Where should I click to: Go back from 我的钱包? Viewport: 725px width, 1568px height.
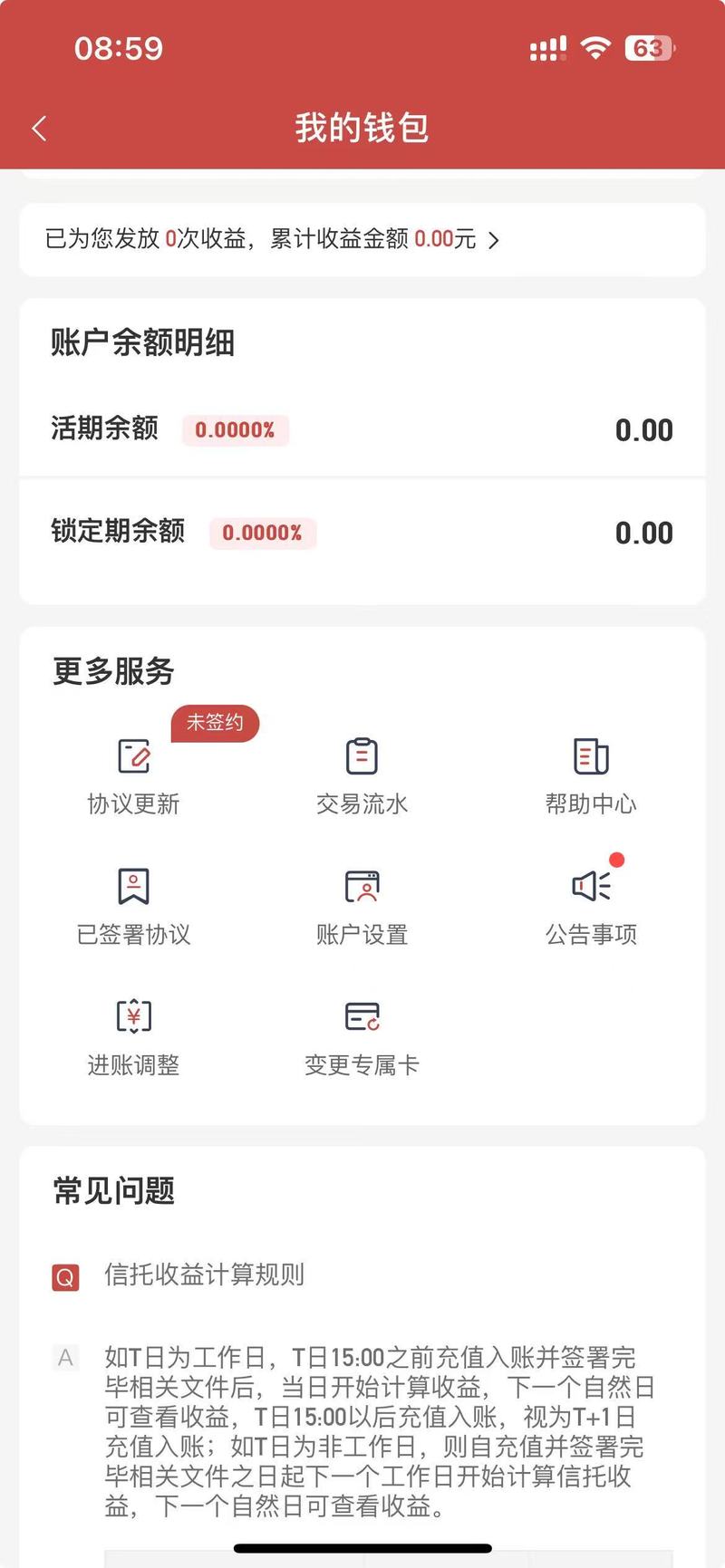coord(39,129)
